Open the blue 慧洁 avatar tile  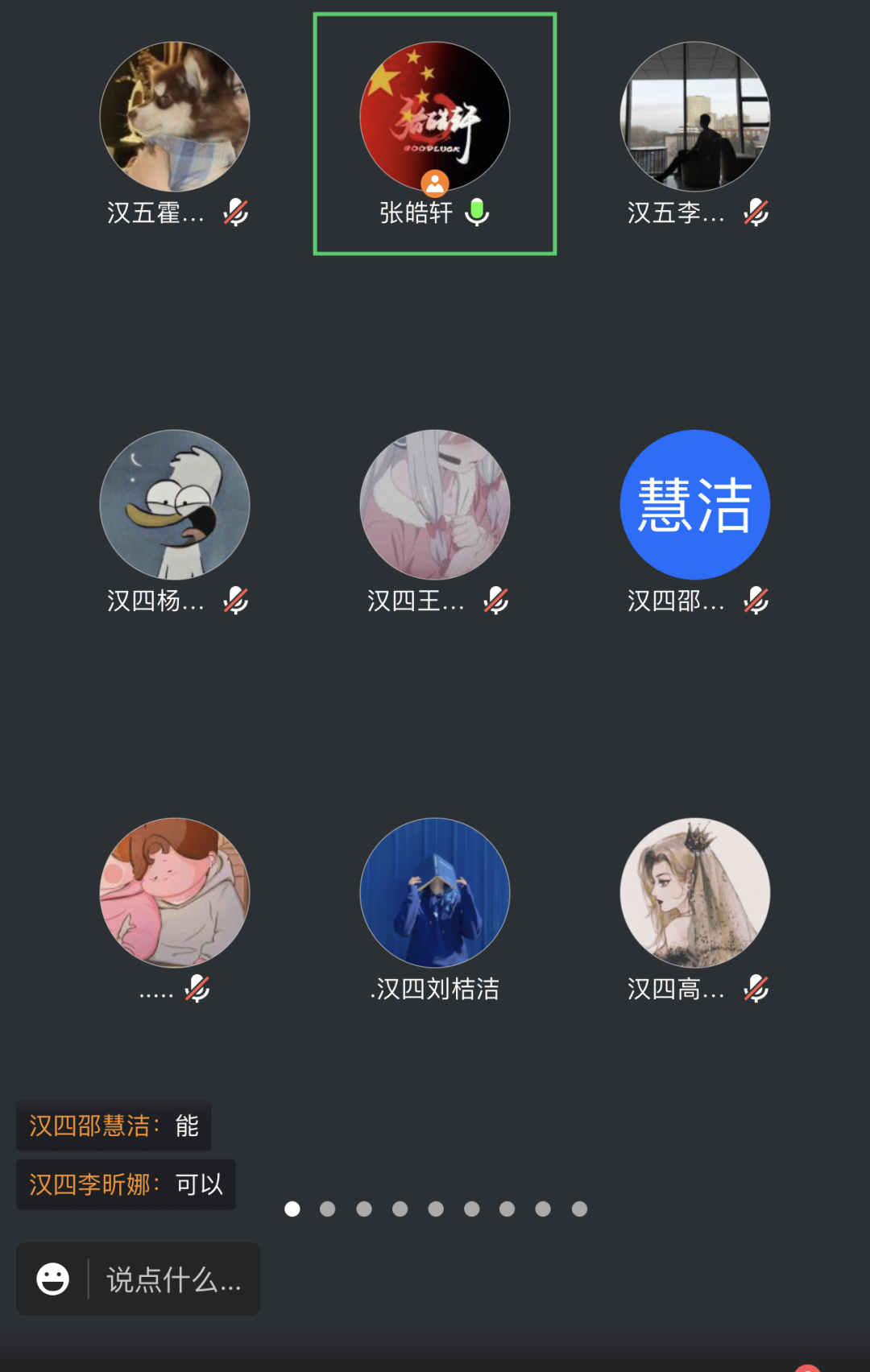click(x=694, y=506)
